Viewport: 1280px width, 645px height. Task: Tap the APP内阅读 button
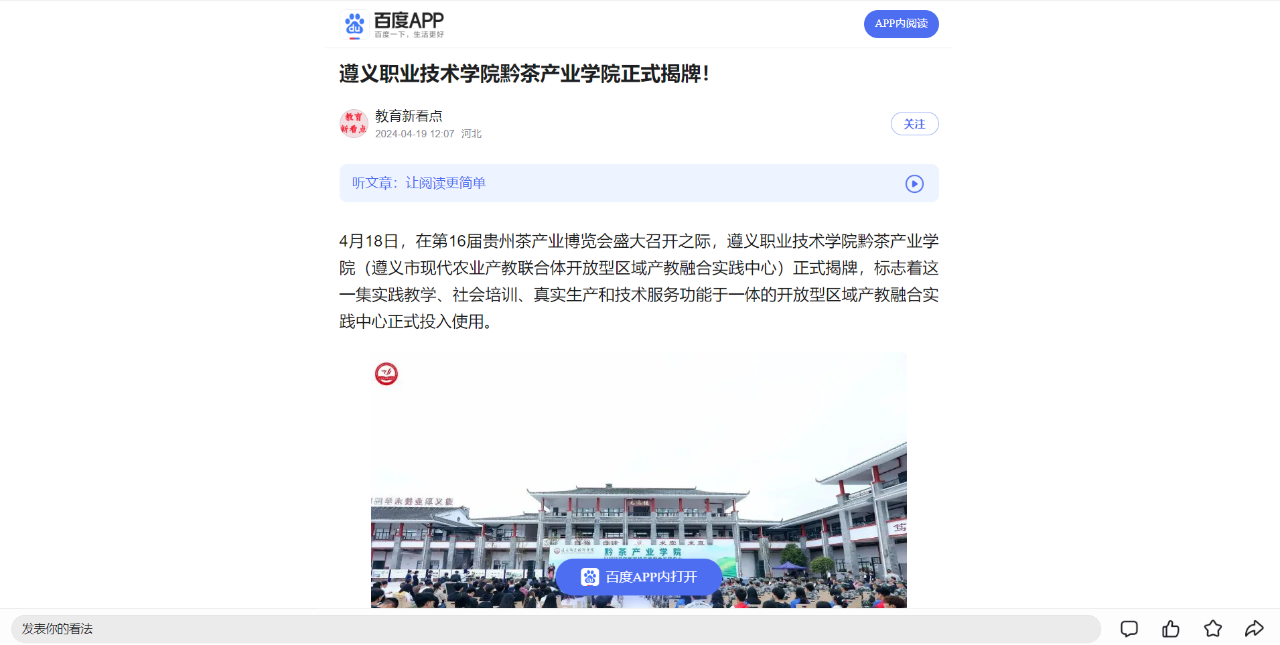pyautogui.click(x=900, y=24)
